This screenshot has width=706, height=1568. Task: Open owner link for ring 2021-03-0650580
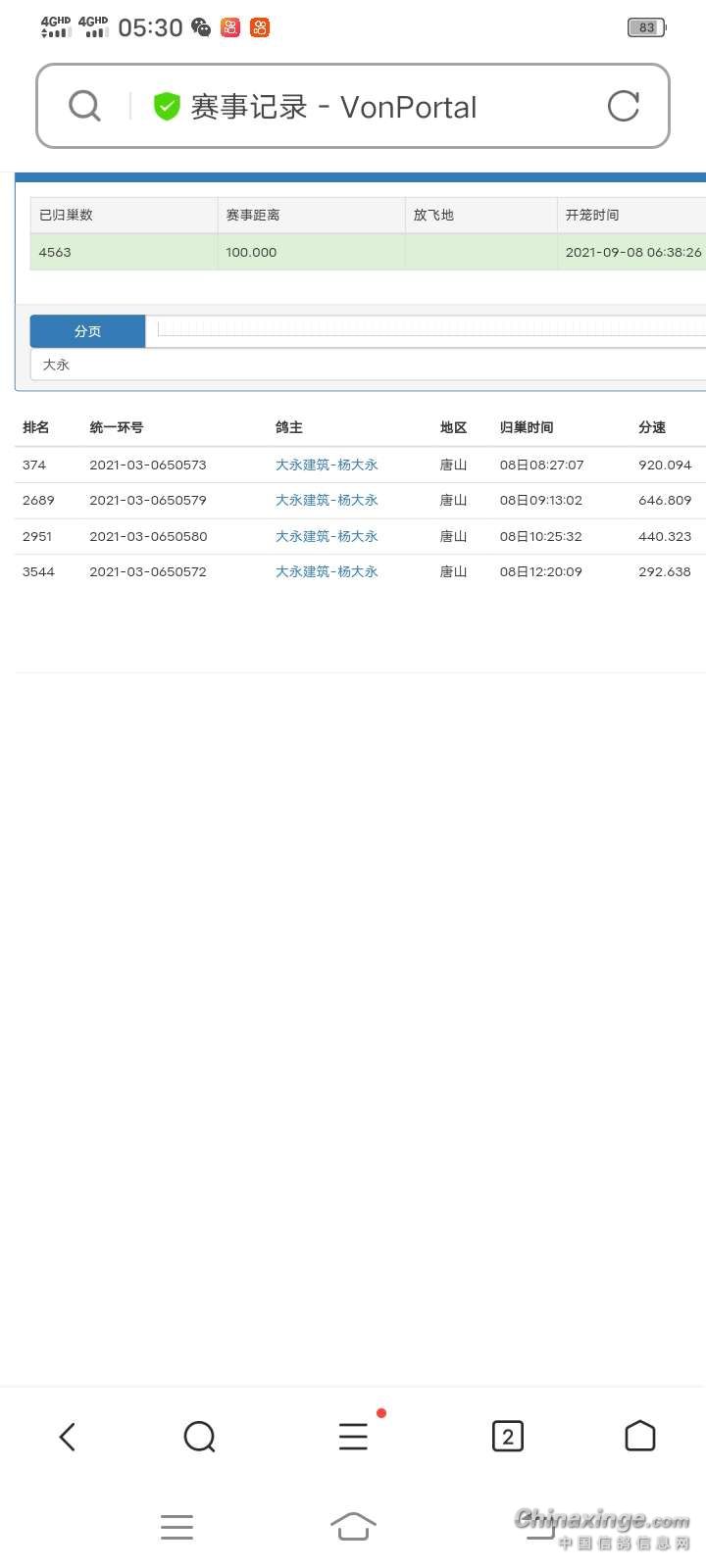pos(327,536)
